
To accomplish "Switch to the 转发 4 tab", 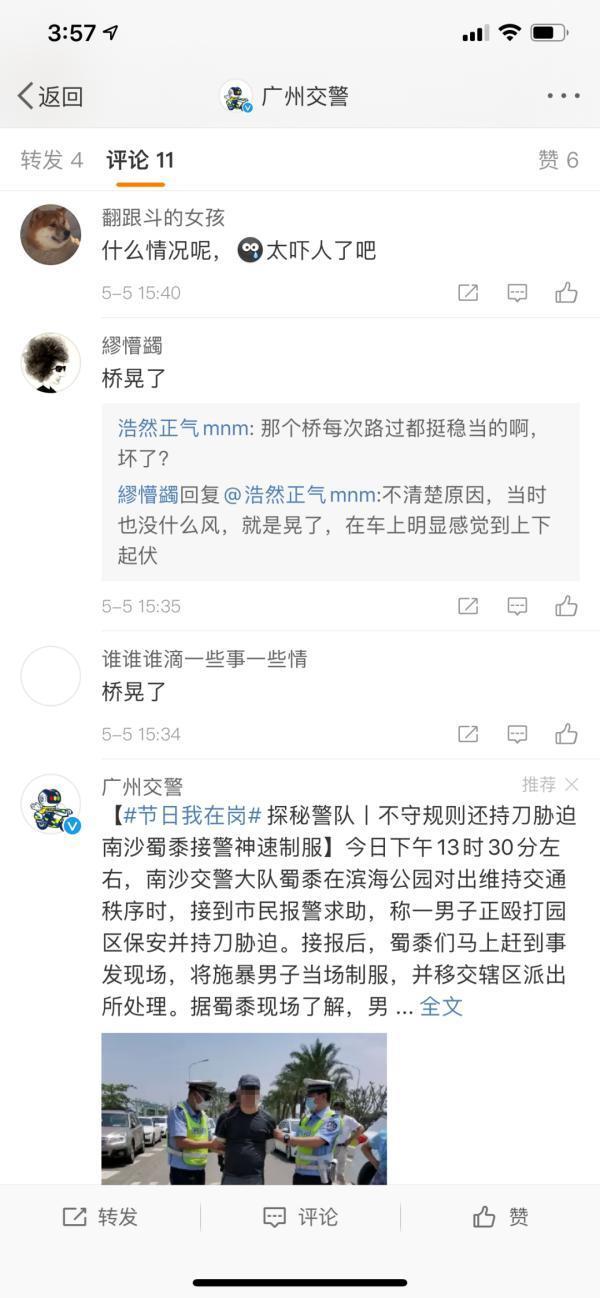I will pos(52,160).
